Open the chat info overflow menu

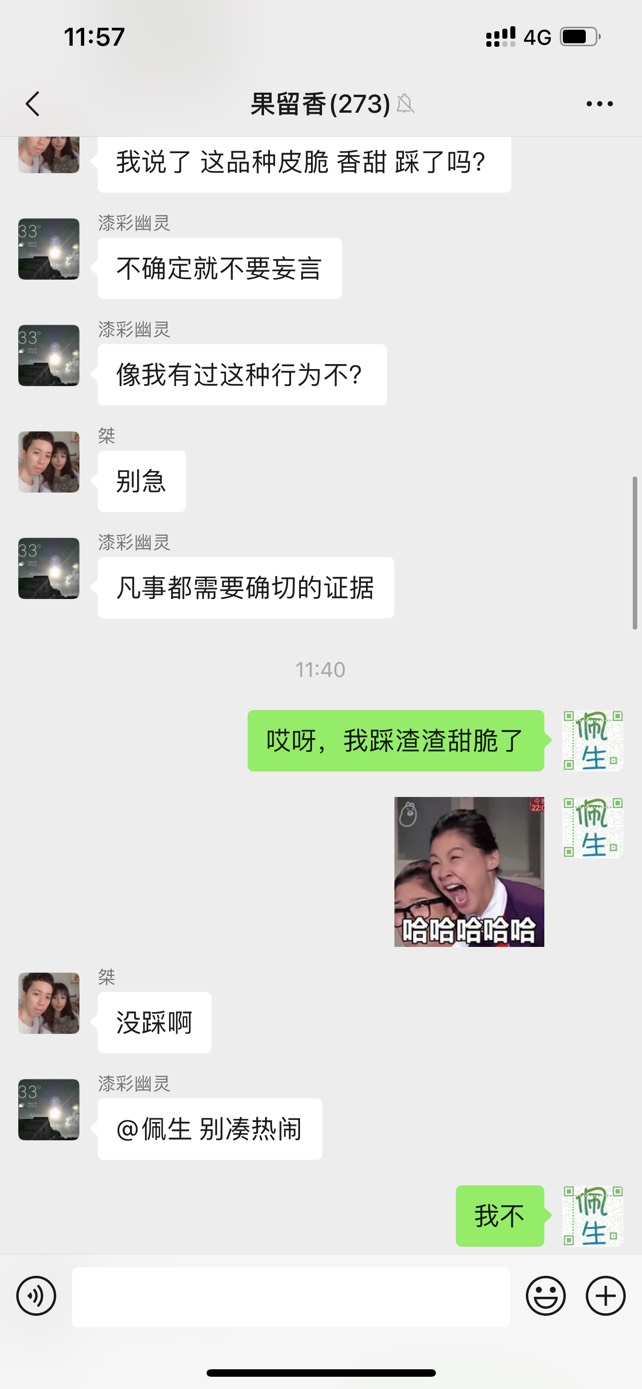(599, 104)
